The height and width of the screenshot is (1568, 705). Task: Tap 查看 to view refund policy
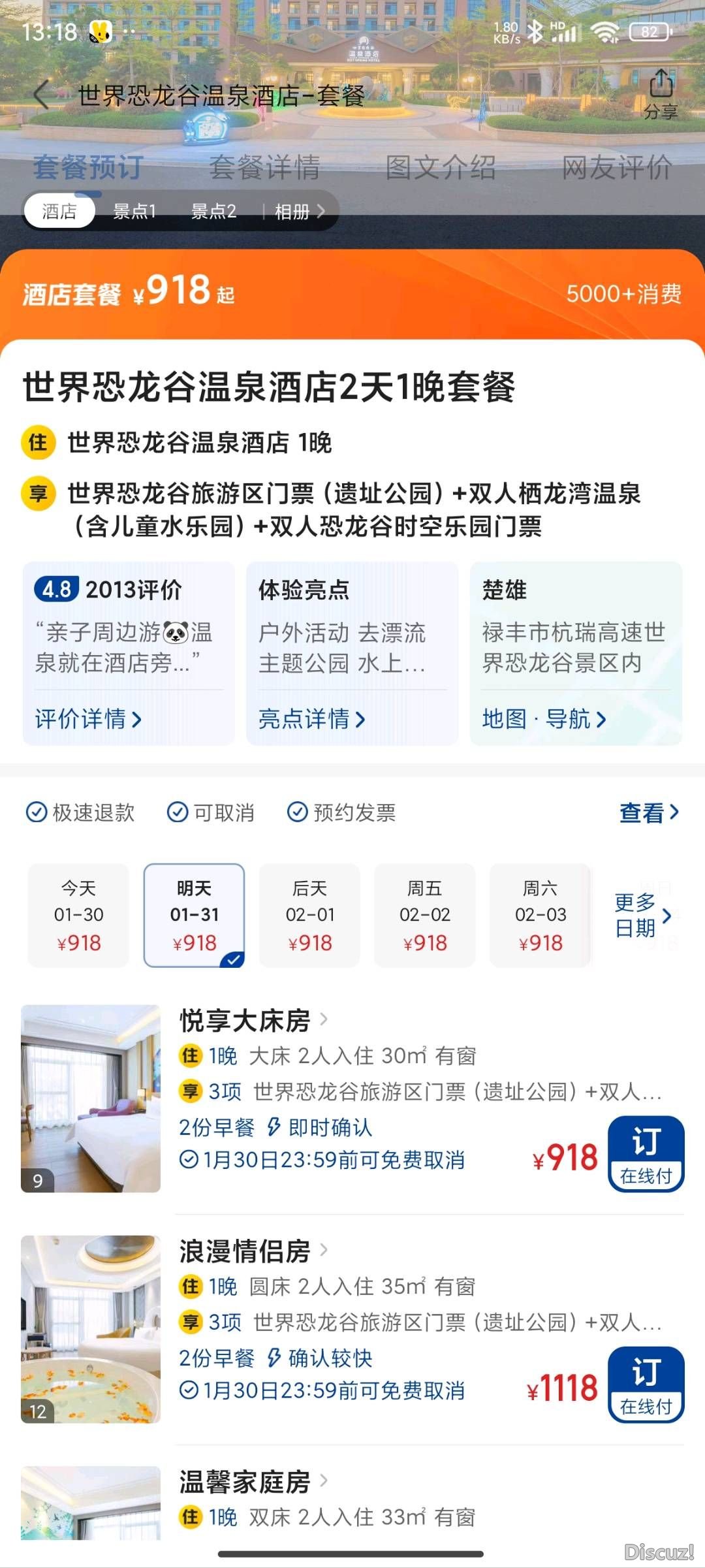coord(649,812)
